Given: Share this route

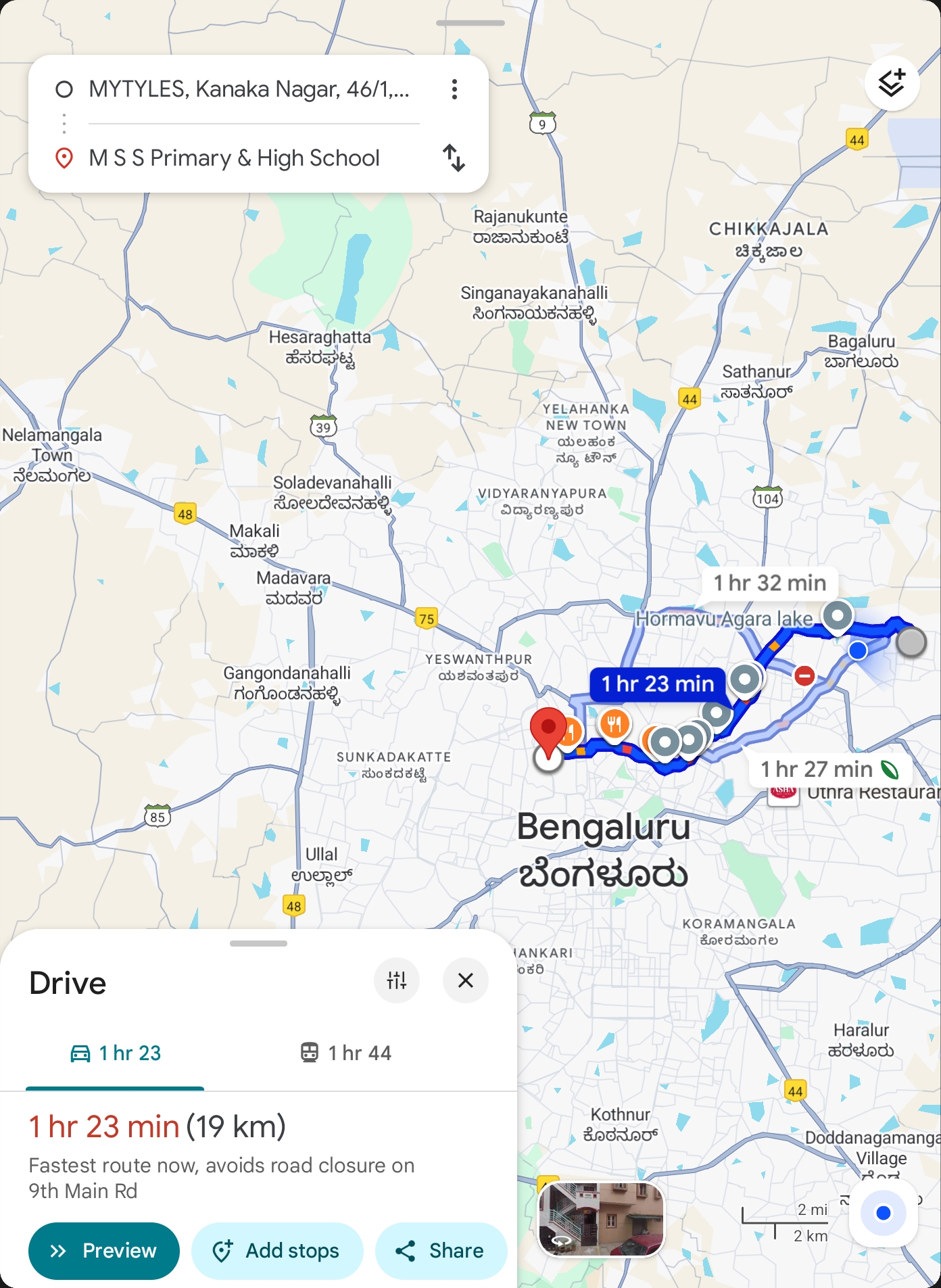Looking at the screenshot, I should coord(441,1251).
